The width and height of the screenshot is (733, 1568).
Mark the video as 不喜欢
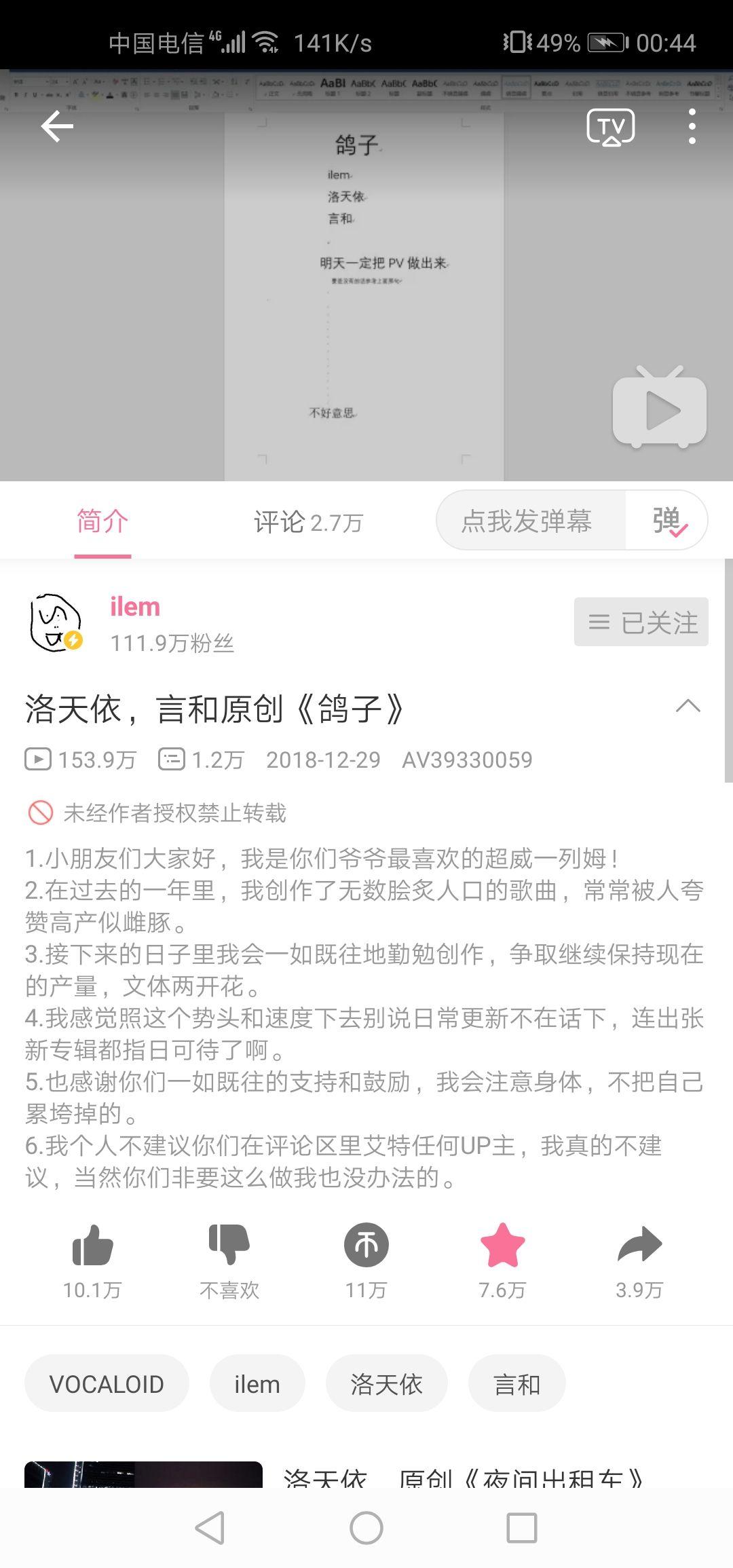pyautogui.click(x=229, y=1246)
